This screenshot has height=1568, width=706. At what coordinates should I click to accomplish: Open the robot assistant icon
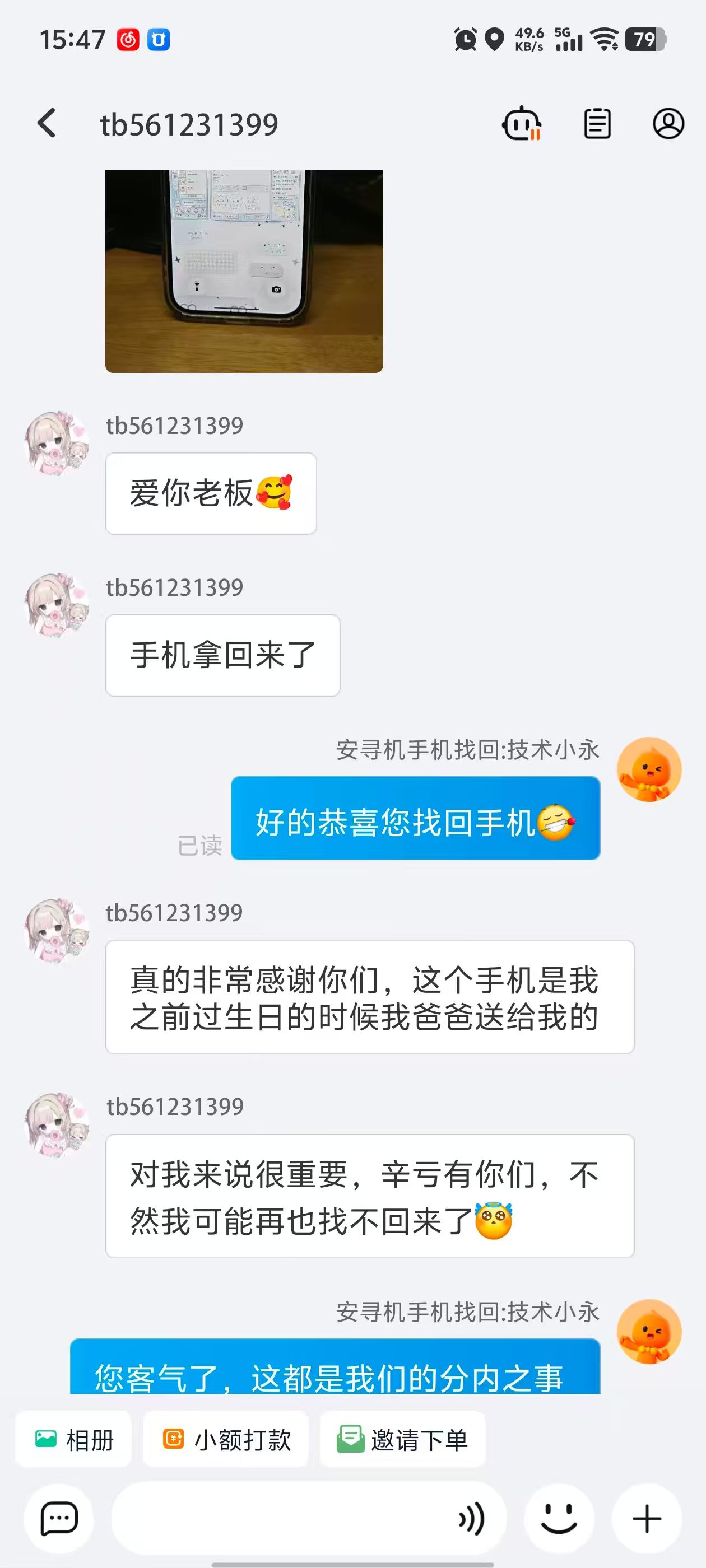(522, 124)
